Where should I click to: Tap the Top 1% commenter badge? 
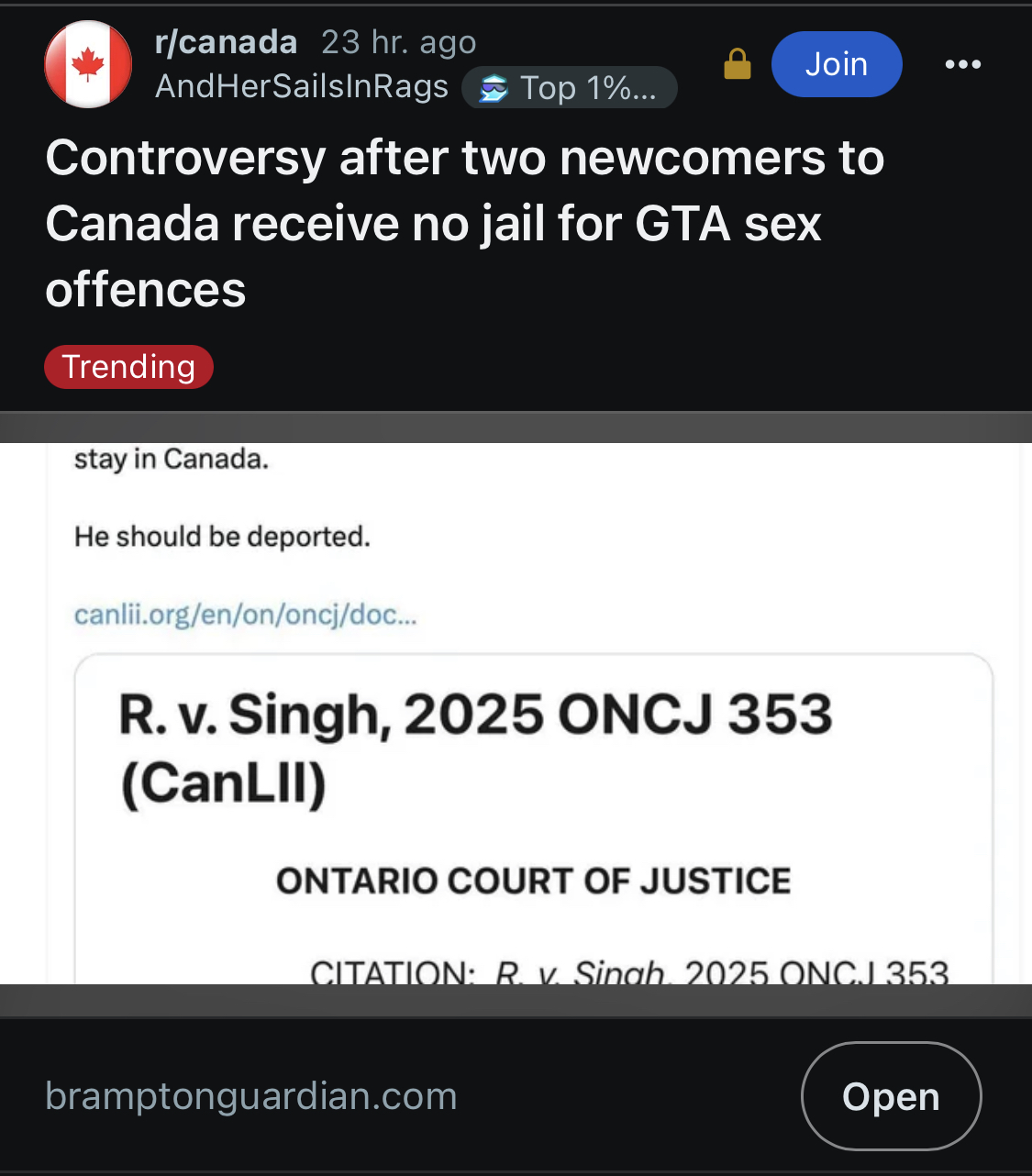pyautogui.click(x=570, y=88)
